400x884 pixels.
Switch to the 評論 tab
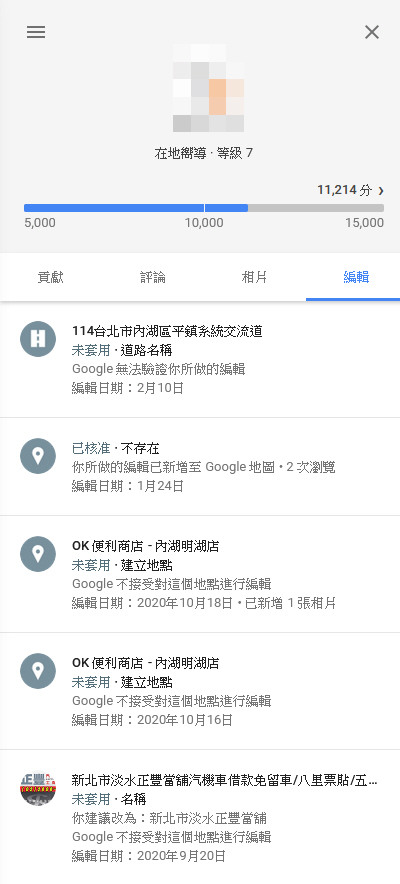pyautogui.click(x=153, y=277)
